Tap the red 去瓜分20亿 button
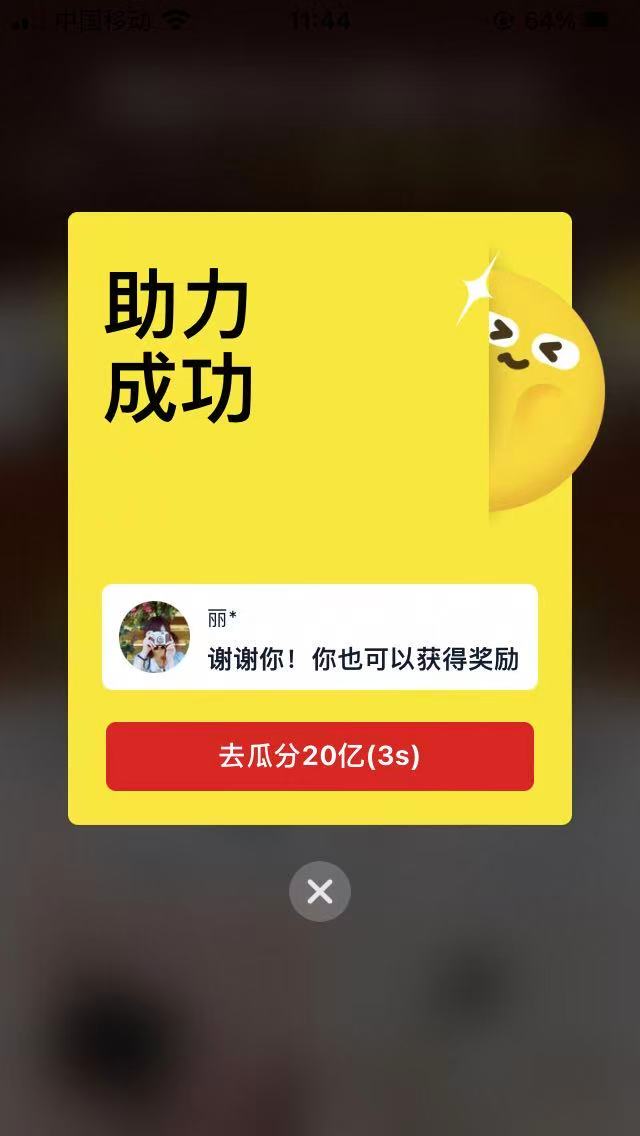Screen dimensions: 640x1136 click(x=319, y=756)
